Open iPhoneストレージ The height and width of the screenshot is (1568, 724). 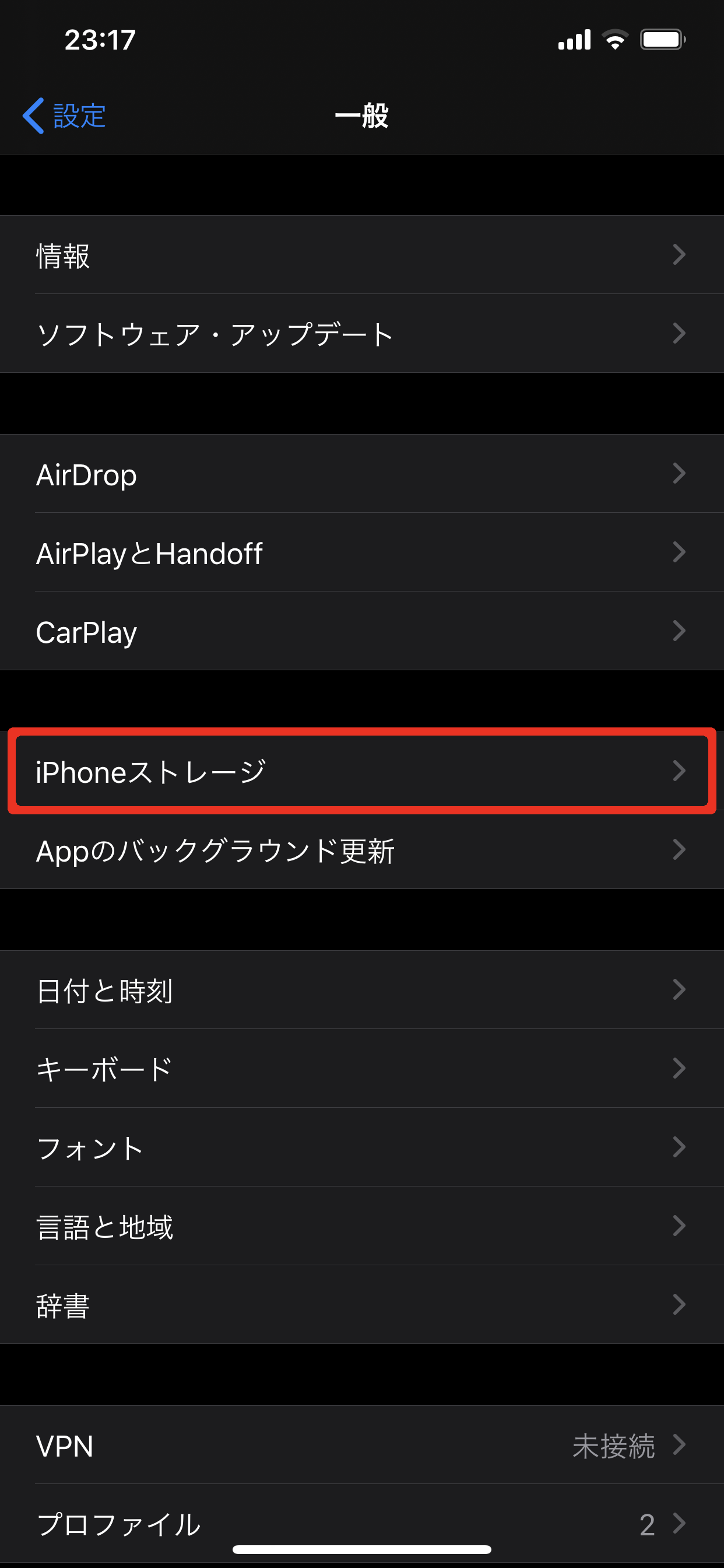[x=361, y=771]
